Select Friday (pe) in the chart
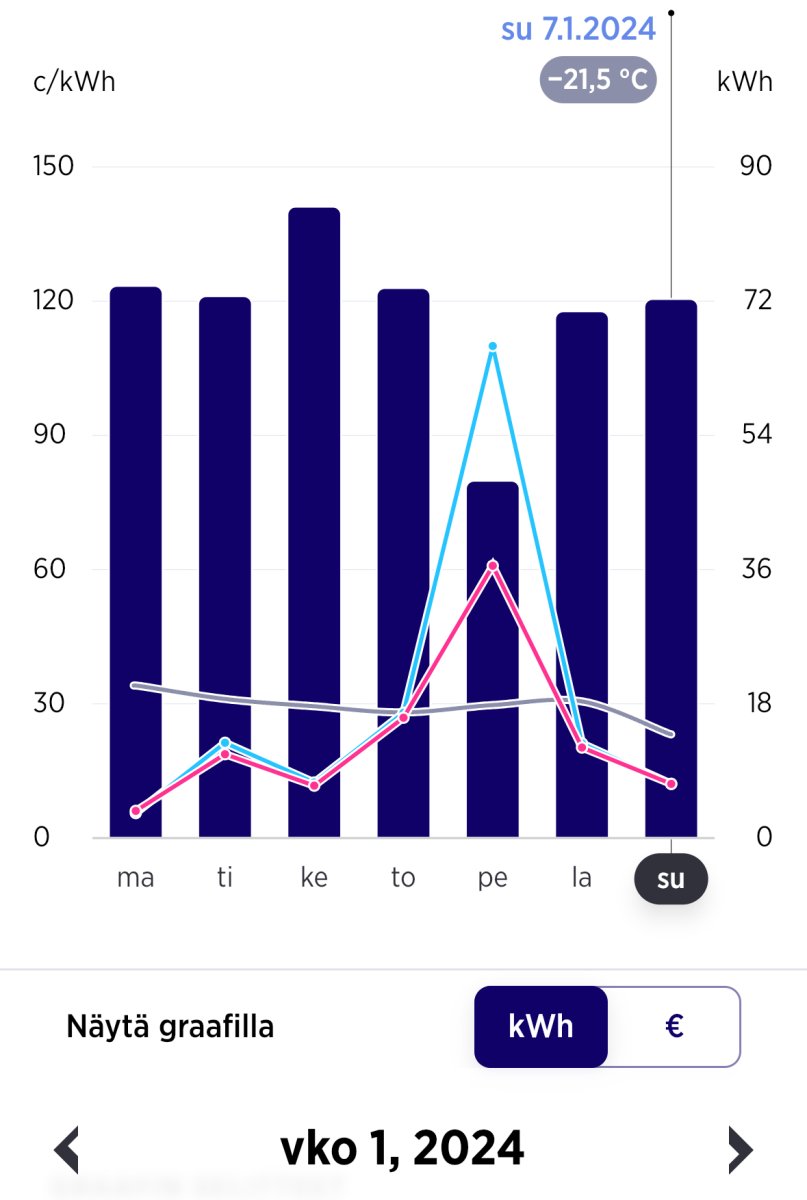This screenshot has width=807, height=1200. [x=492, y=878]
